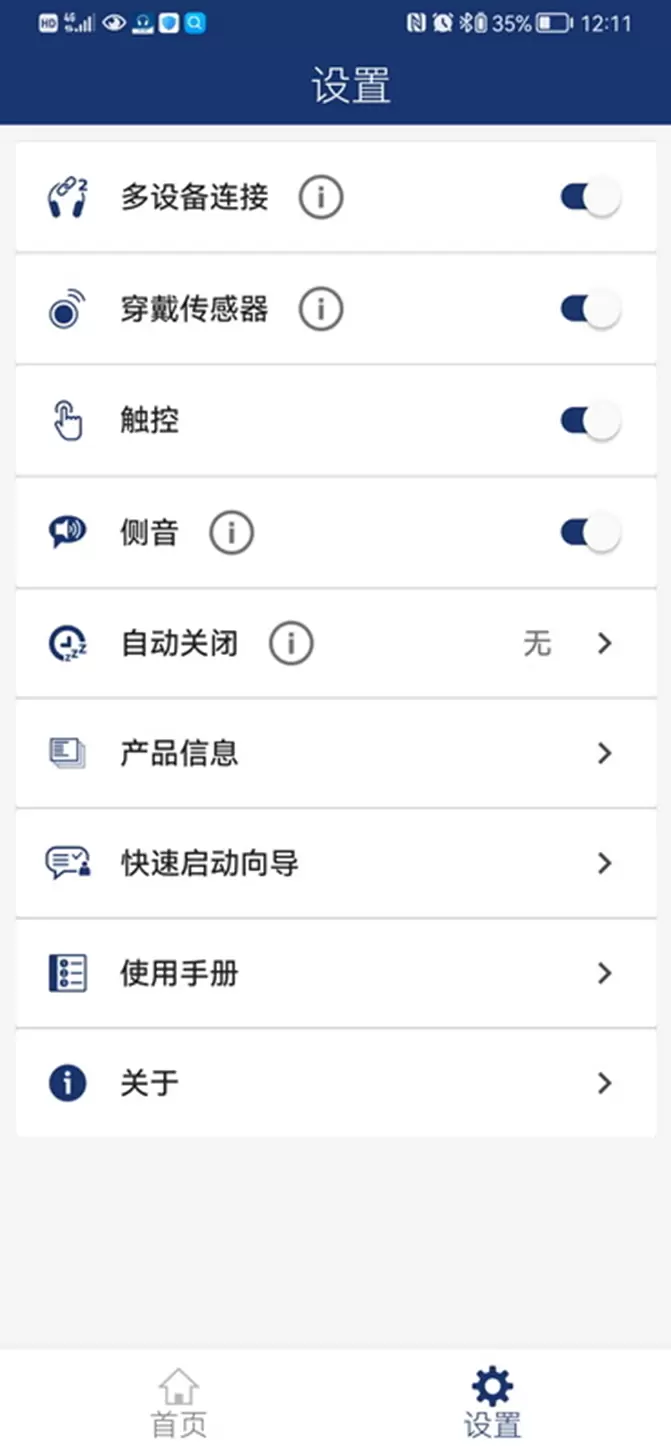The image size is (671, 1454).
Task: View info about 穿戴传感器
Action: [x=321, y=310]
